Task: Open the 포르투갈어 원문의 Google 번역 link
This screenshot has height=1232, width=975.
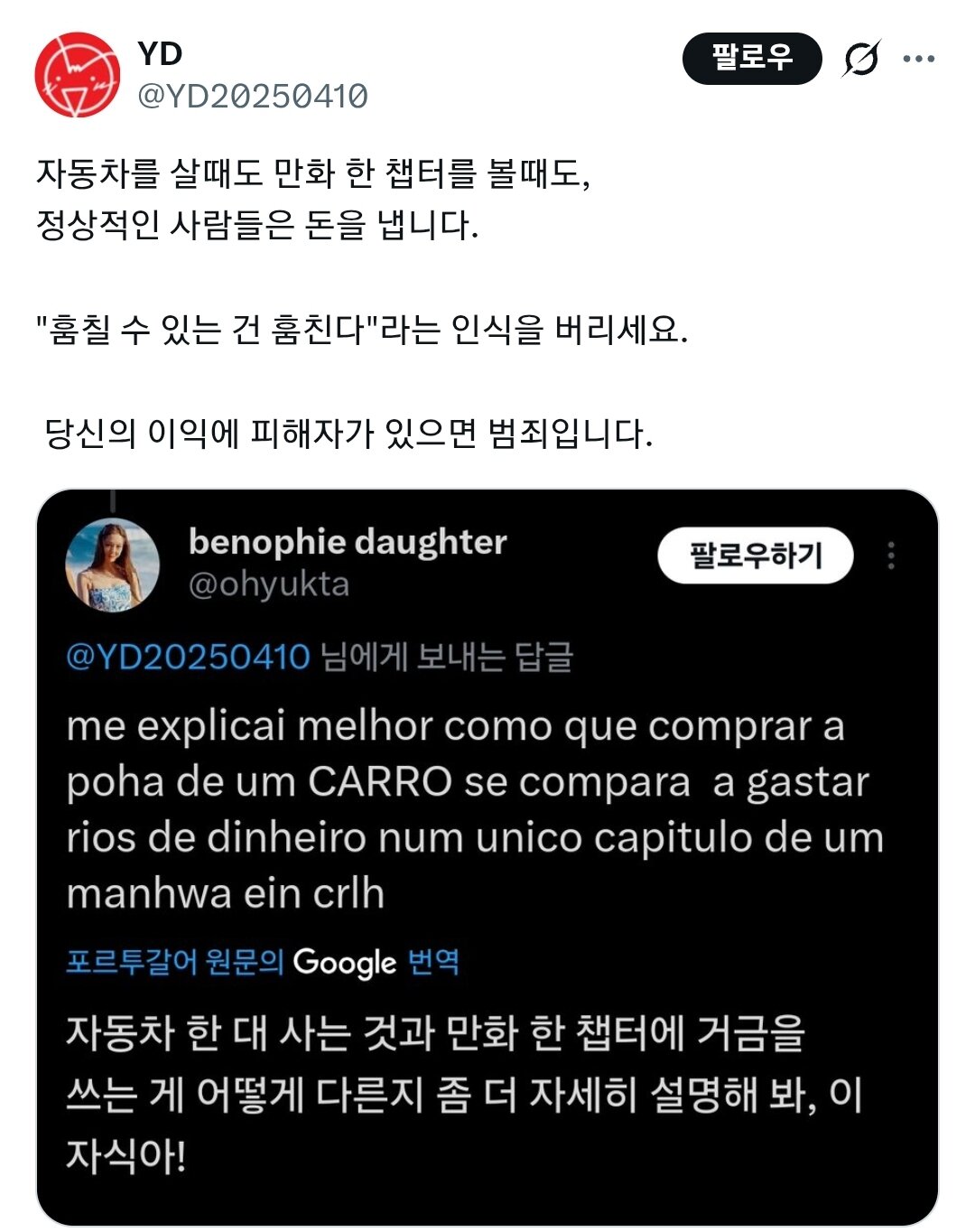Action: 262,964
